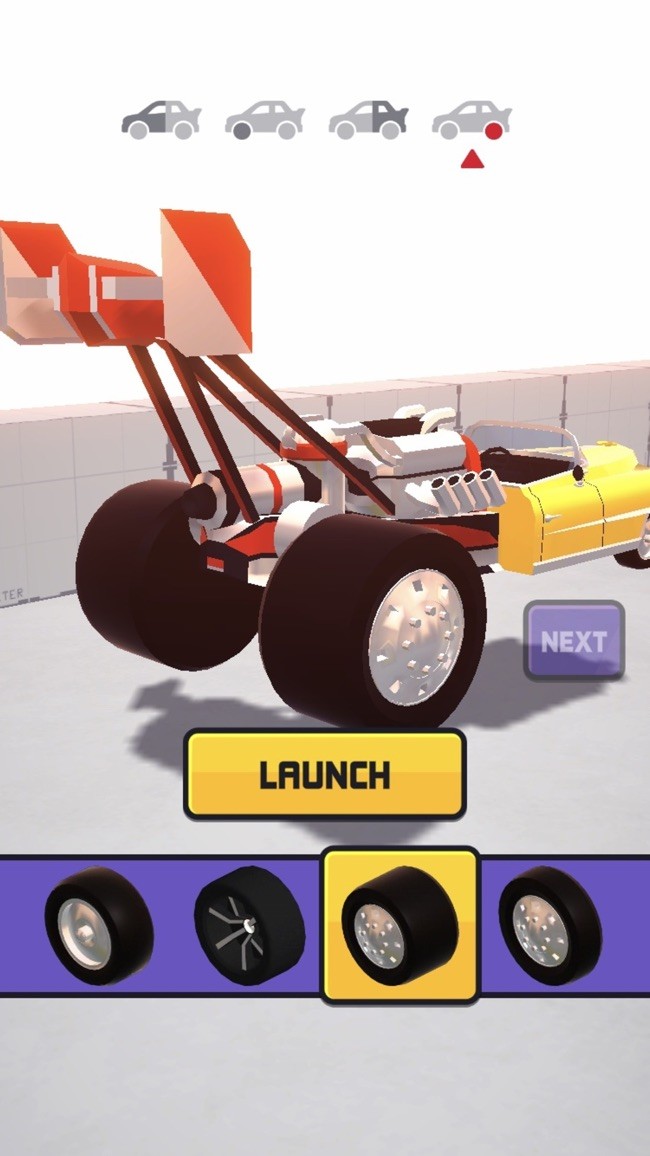Select the last wheel with bolted rim
650x1156 pixels.
pyautogui.click(x=549, y=925)
